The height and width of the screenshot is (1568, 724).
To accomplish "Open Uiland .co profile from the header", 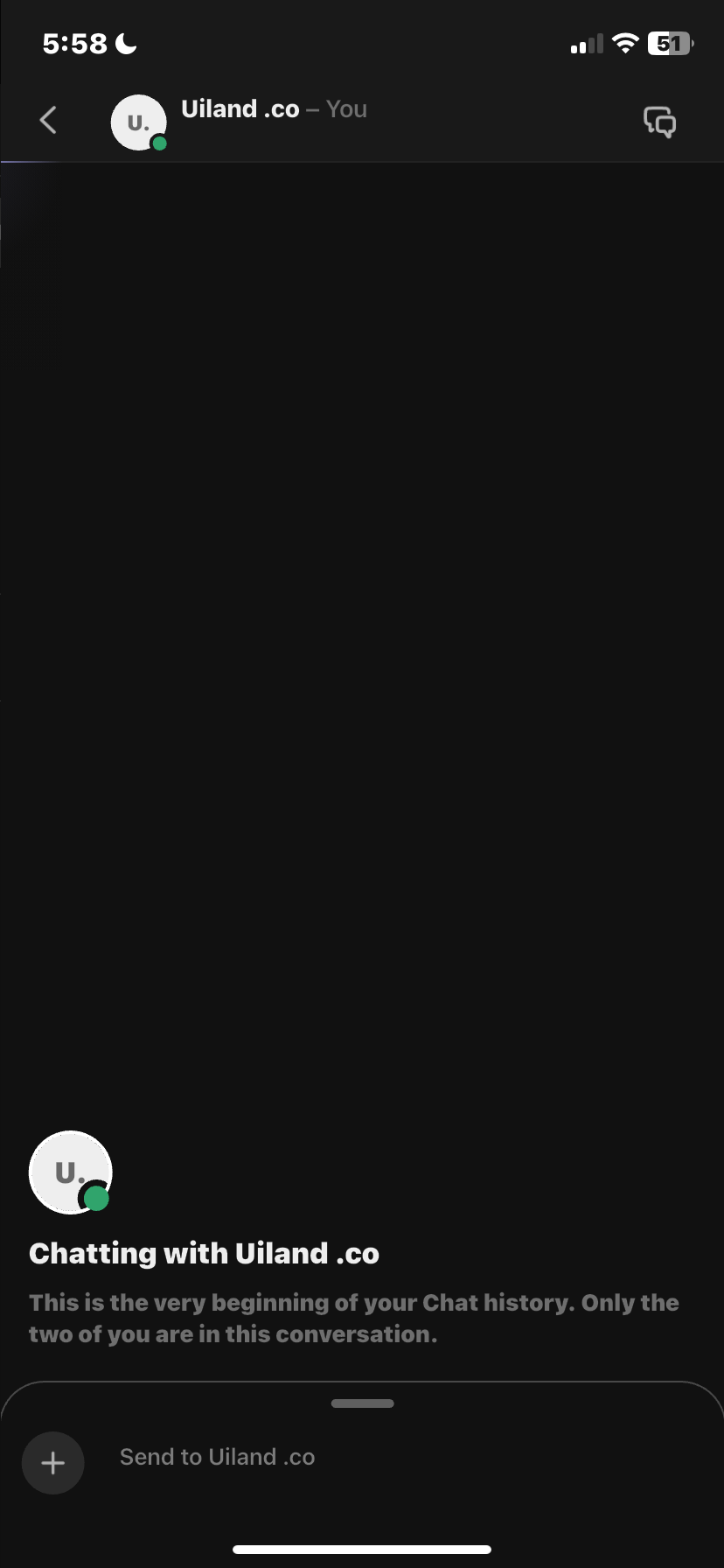I will 240,110.
